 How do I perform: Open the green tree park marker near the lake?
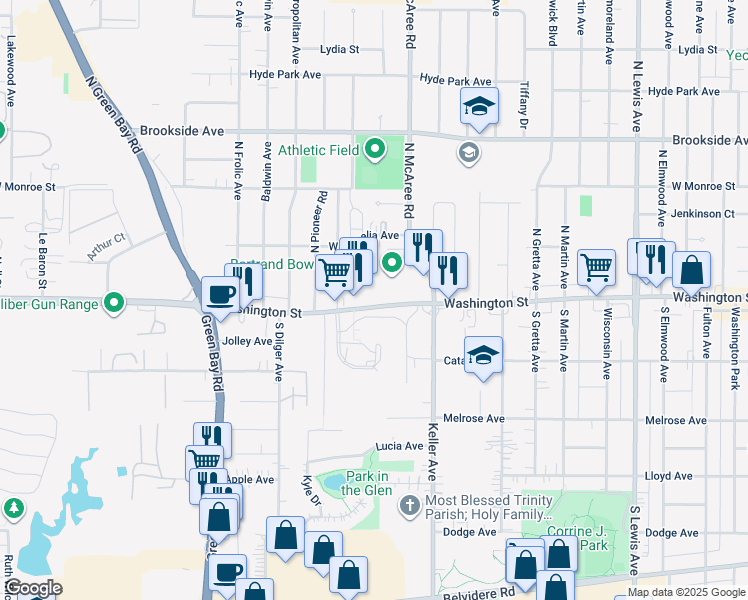coord(14,508)
